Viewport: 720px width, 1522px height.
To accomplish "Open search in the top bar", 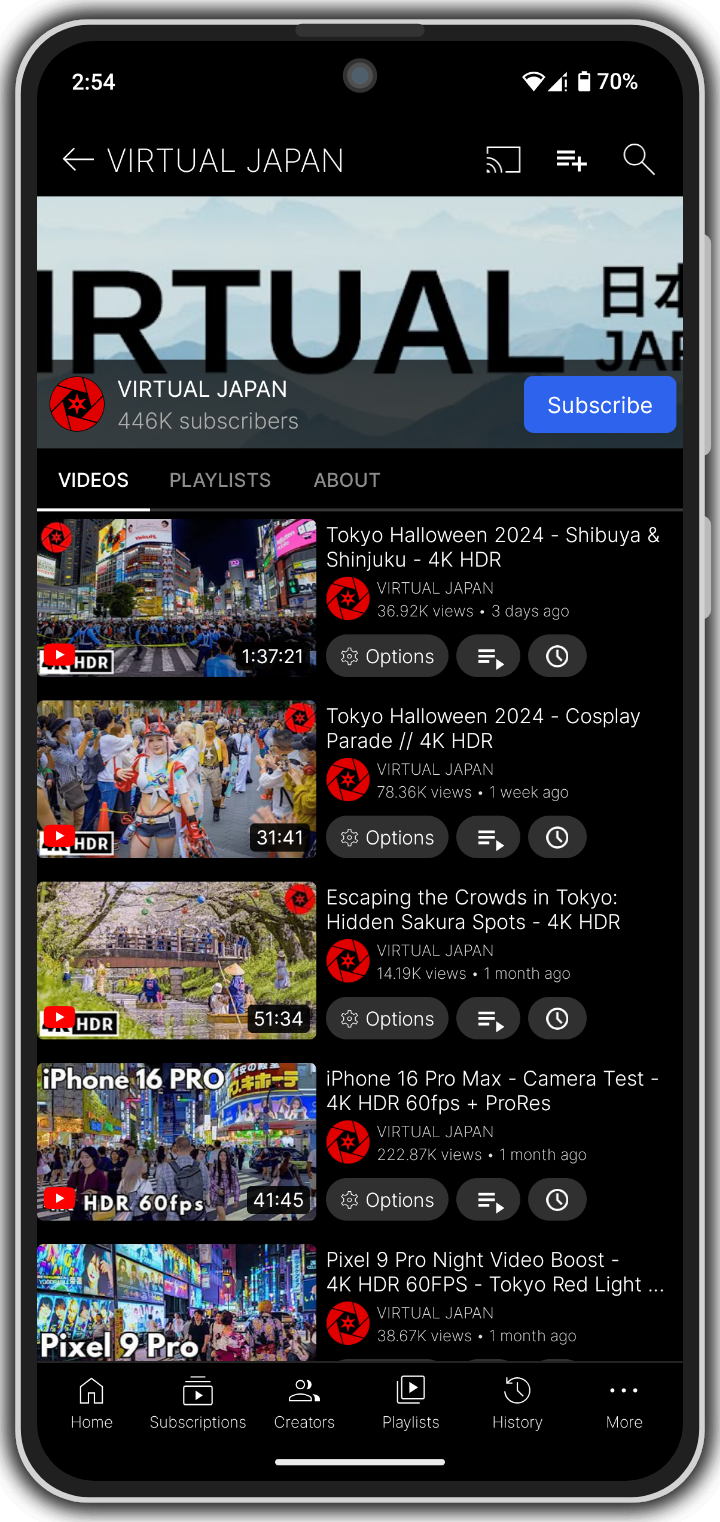I will coord(638,160).
